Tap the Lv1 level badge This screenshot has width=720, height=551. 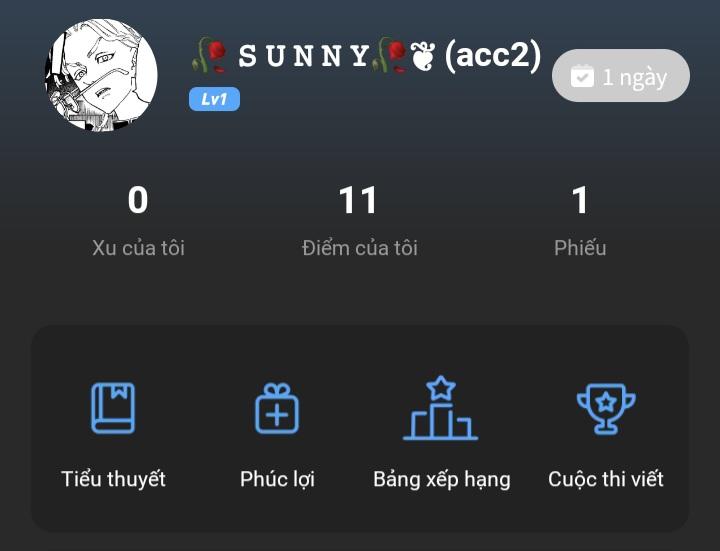click(x=214, y=99)
